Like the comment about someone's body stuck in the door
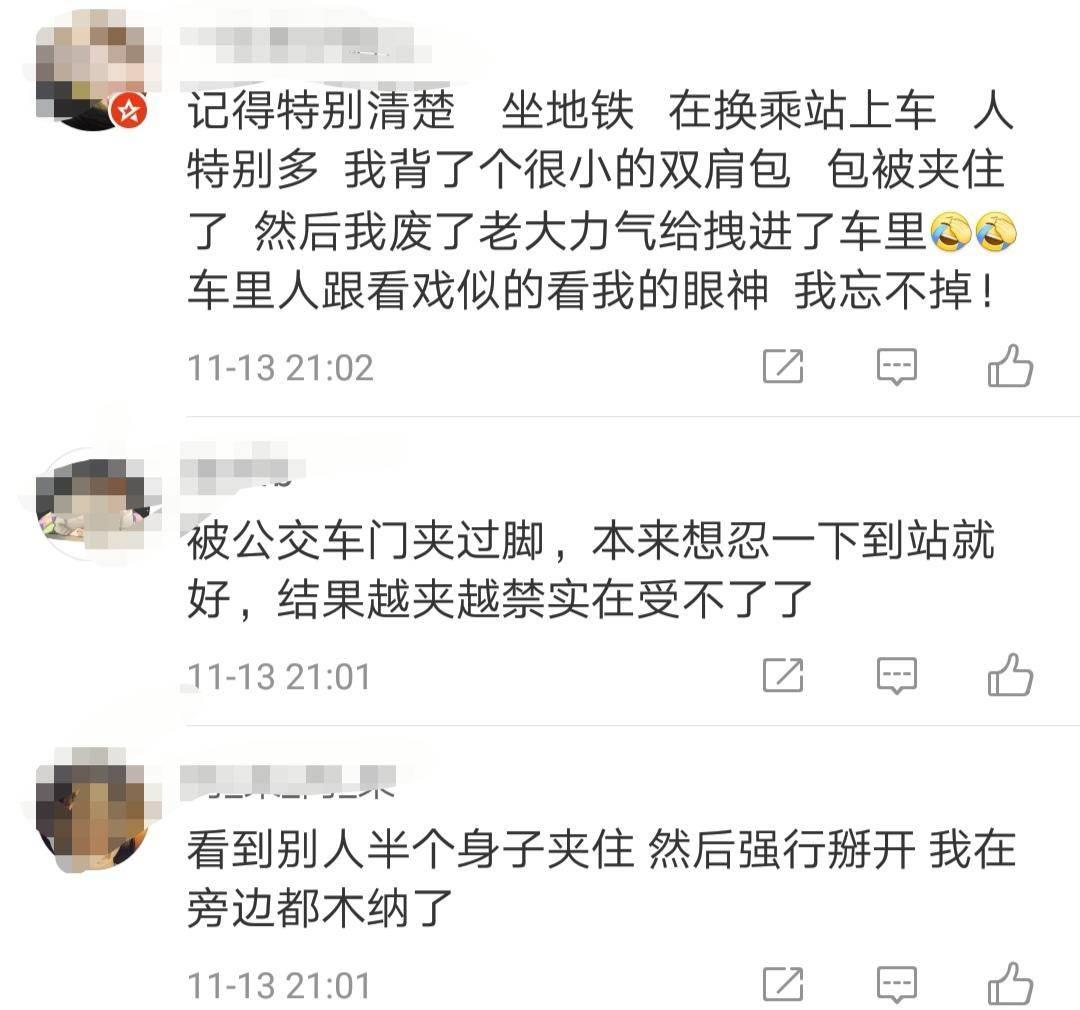This screenshot has width=1080, height=1010. click(x=1009, y=985)
